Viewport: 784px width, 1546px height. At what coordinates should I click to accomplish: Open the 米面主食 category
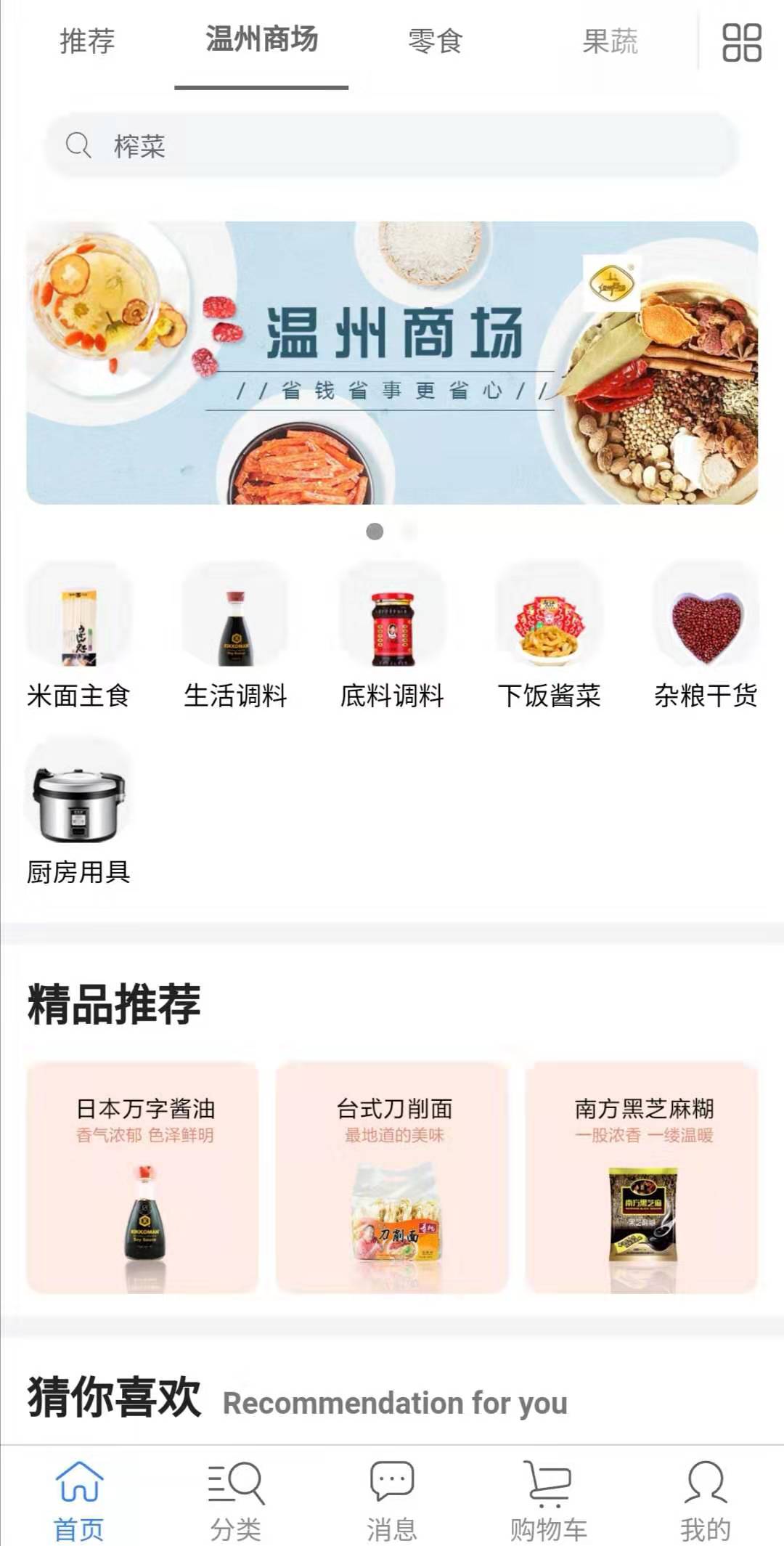click(x=78, y=636)
